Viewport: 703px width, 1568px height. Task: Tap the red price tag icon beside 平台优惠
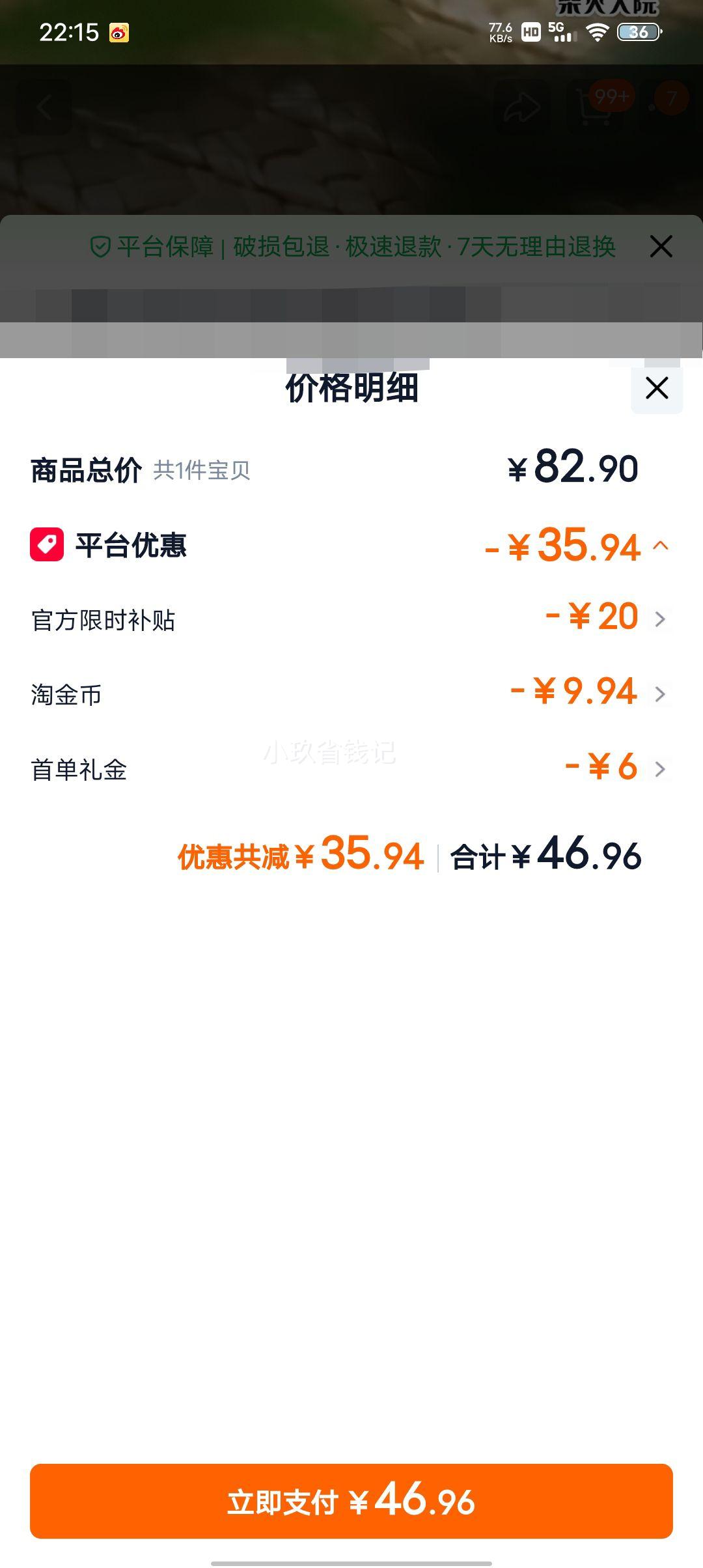(x=46, y=547)
